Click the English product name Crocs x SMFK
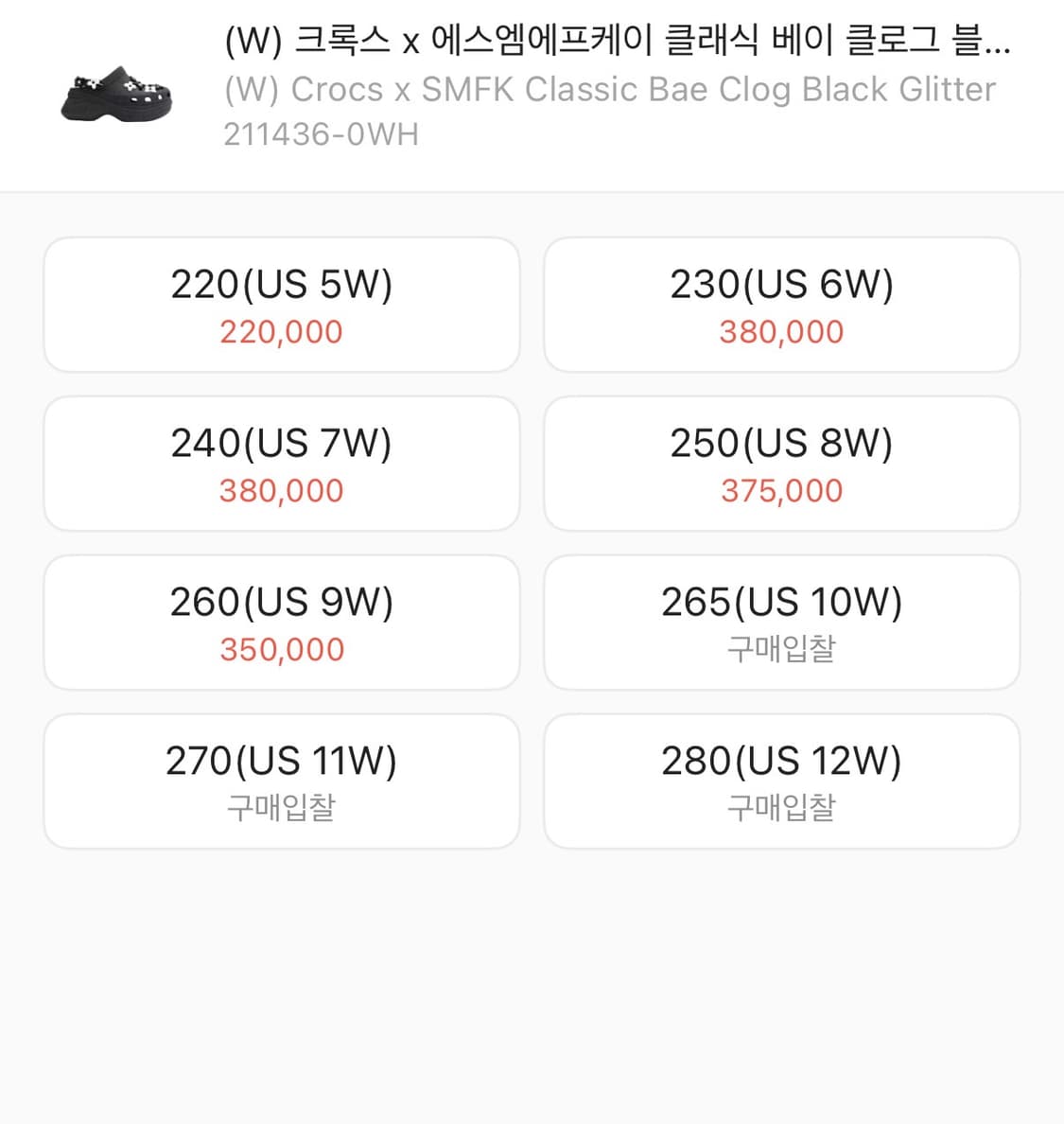Screen dimensions: 1064x1124 pos(609,89)
